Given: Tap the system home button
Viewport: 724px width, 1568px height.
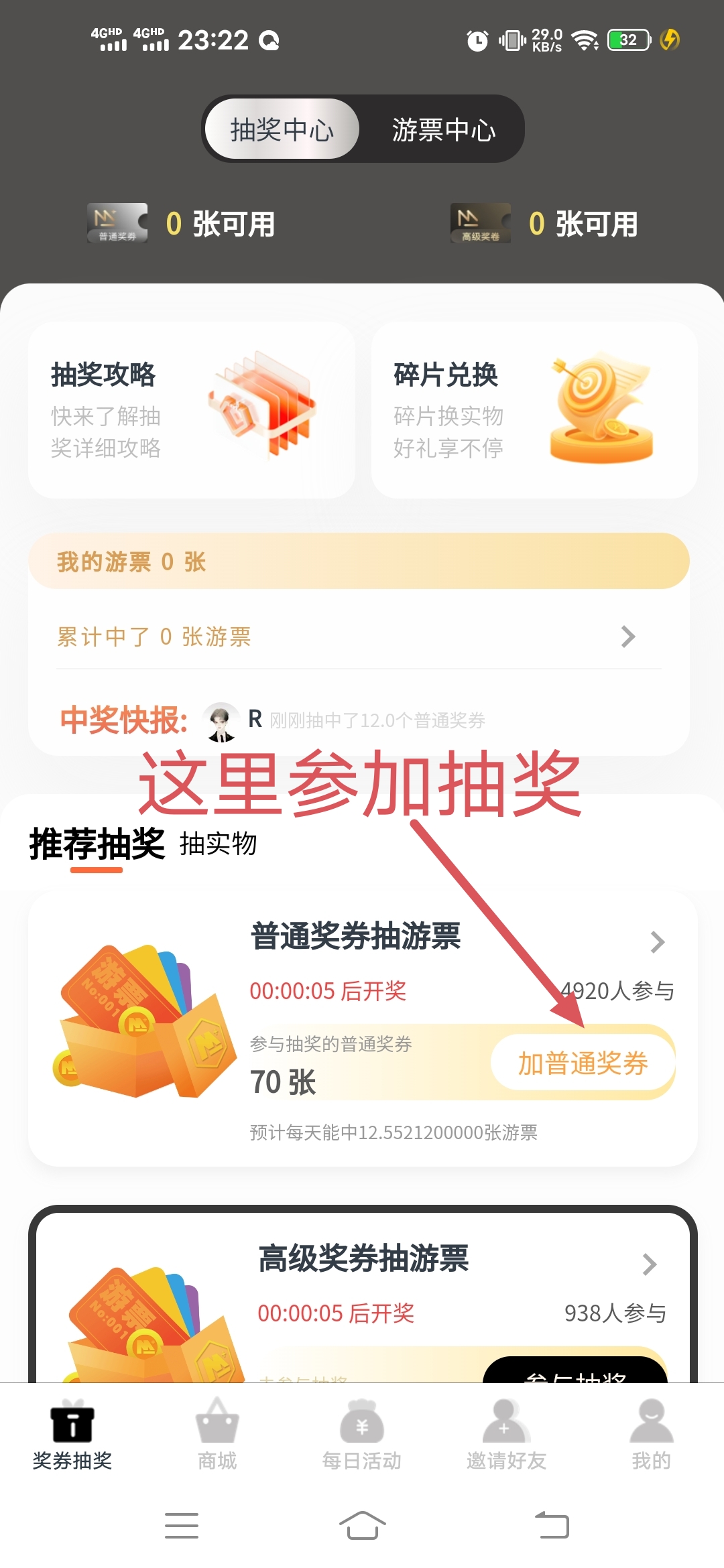Looking at the screenshot, I should tap(362, 1525).
